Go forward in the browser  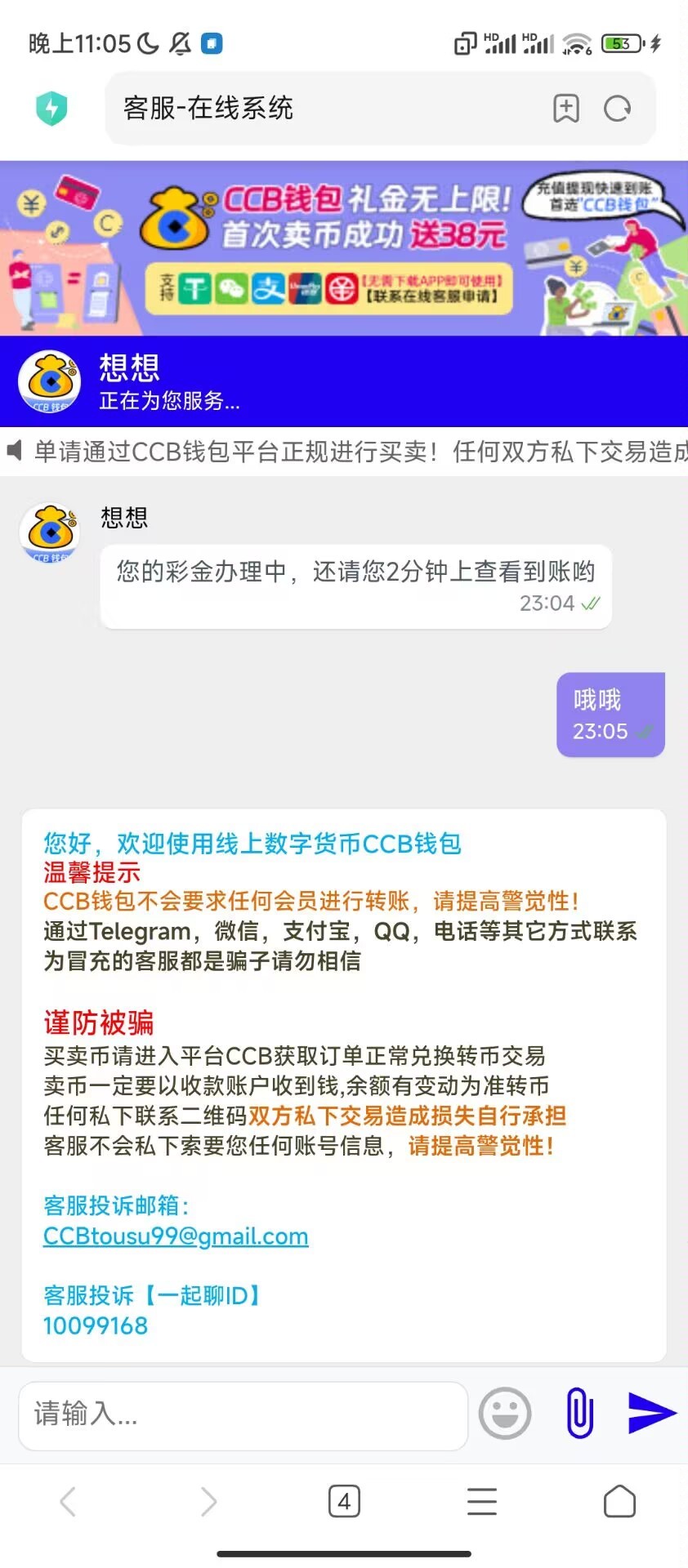(208, 1501)
